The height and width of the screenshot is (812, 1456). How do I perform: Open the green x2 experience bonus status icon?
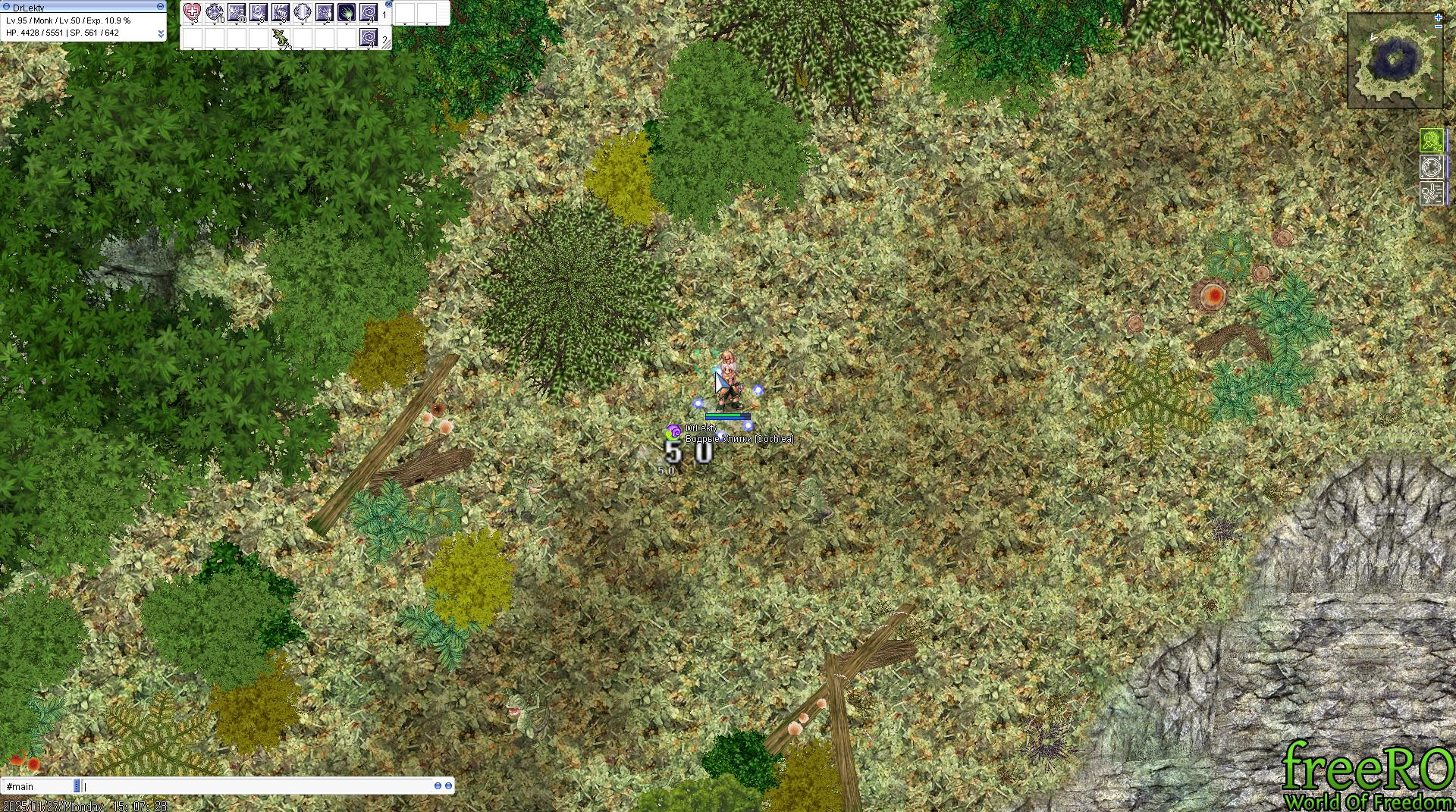coord(1431,140)
